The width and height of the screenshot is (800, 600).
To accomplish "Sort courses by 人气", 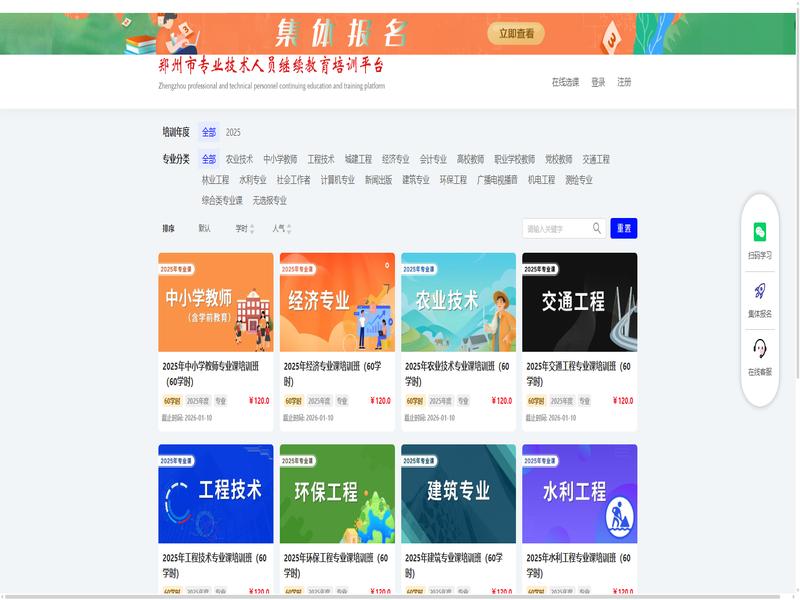I will click(280, 228).
